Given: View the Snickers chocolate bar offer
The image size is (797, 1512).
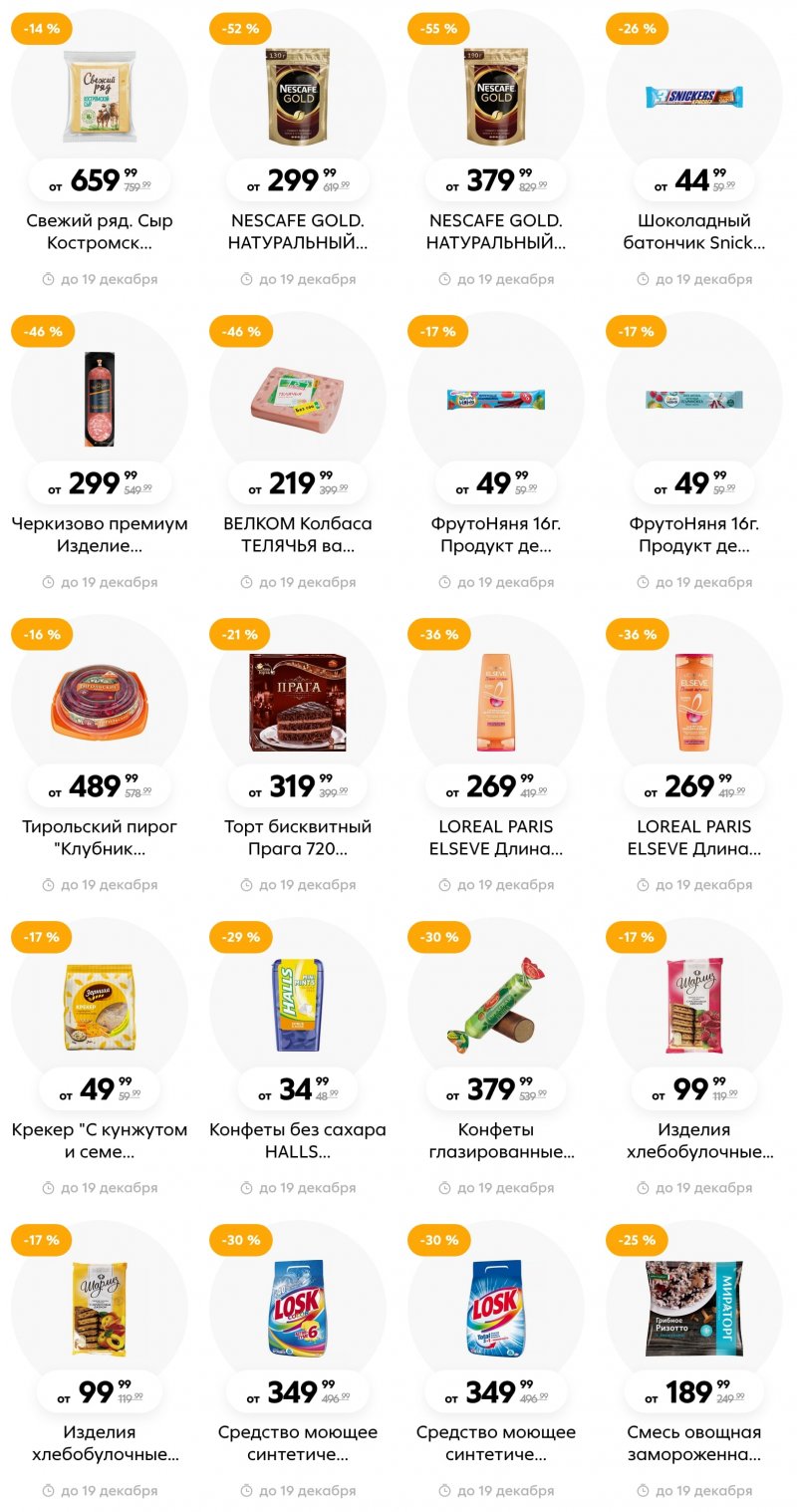Looking at the screenshot, I should (694, 98).
